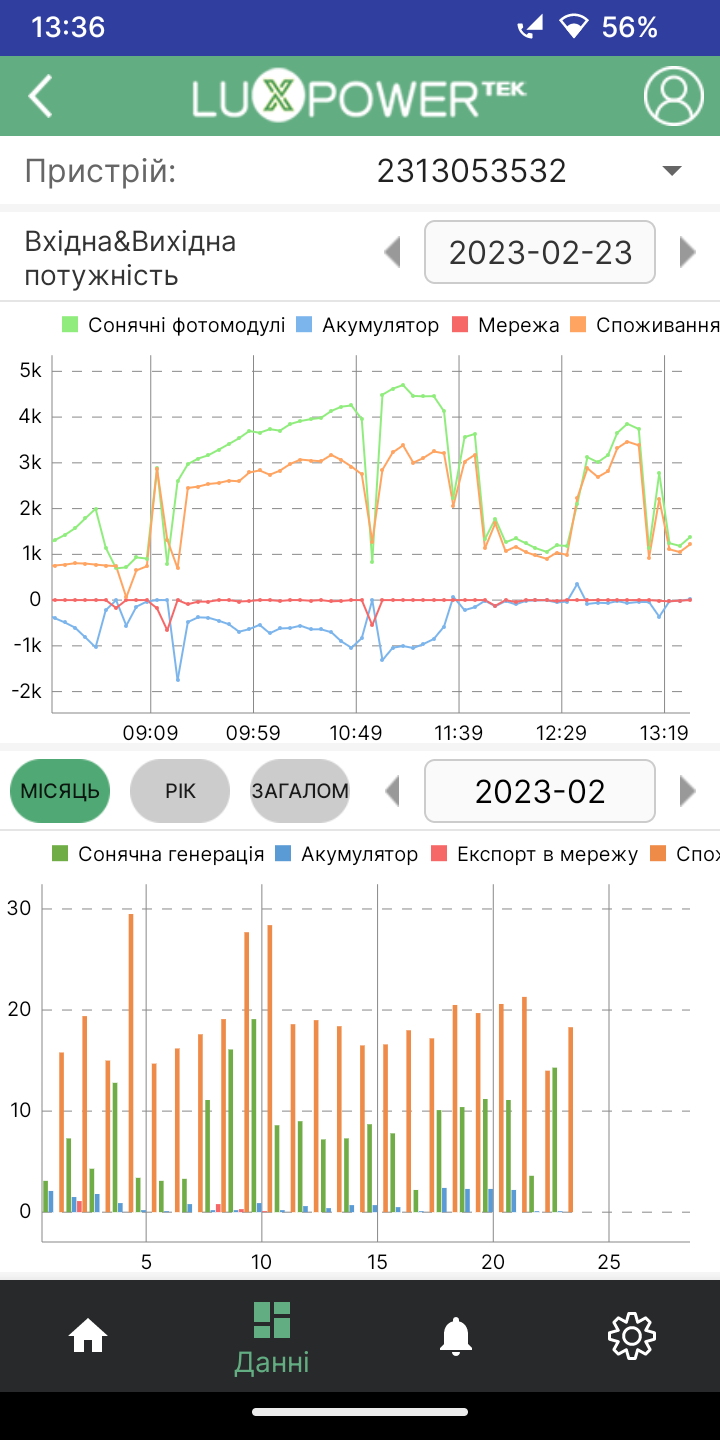Go to the day after 2023-02-23

687,252
